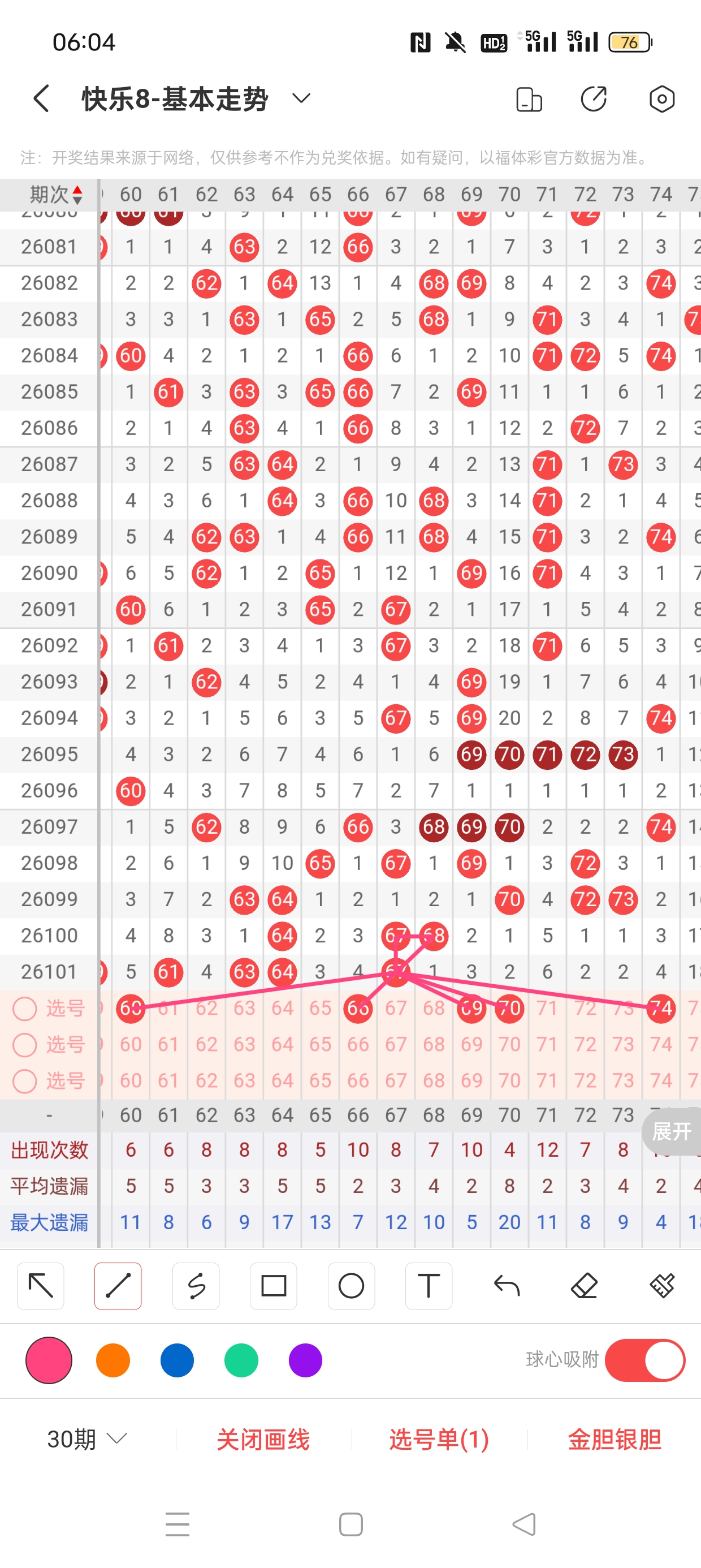This screenshot has width=701, height=1568.
Task: Select the text tool
Action: 429,1286
